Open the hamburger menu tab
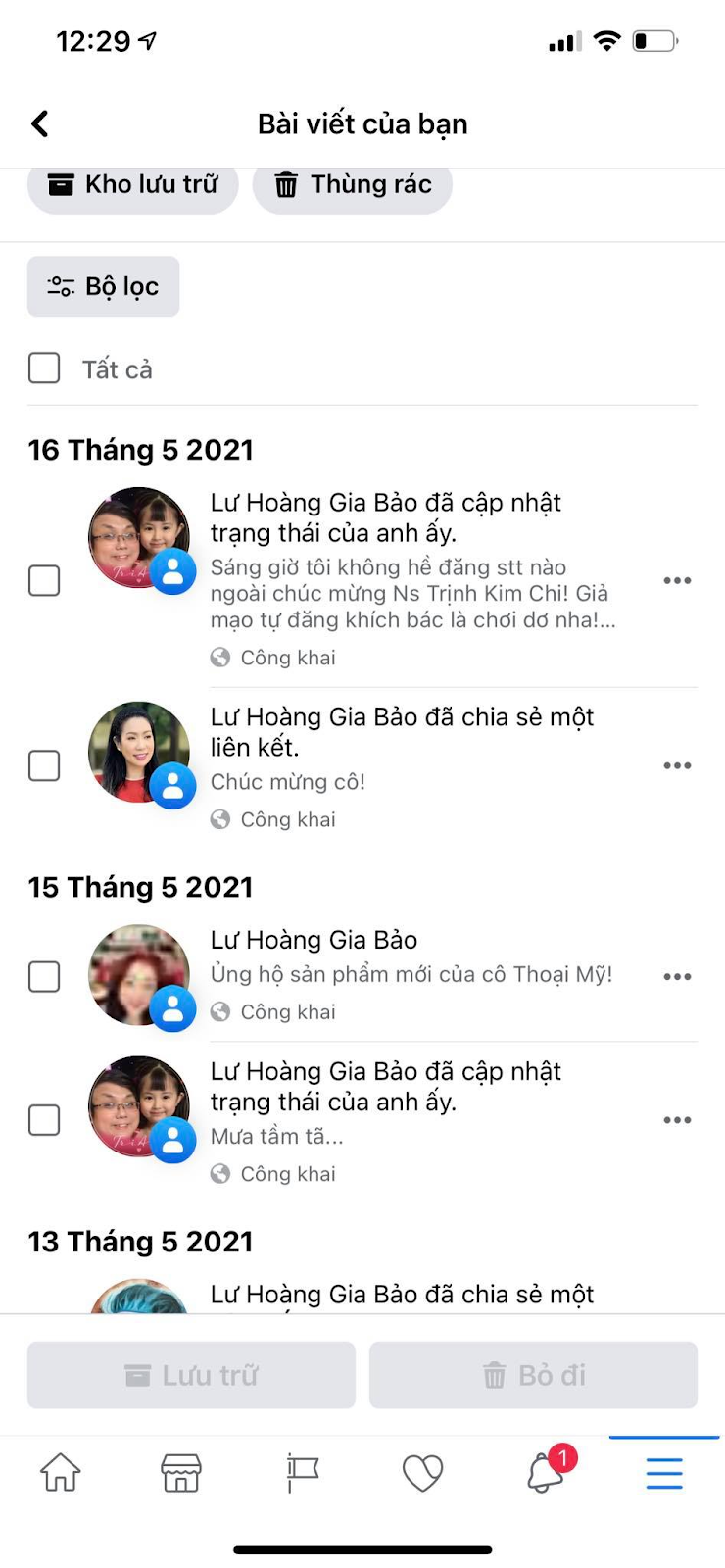The height and width of the screenshot is (1568, 725). [664, 1472]
